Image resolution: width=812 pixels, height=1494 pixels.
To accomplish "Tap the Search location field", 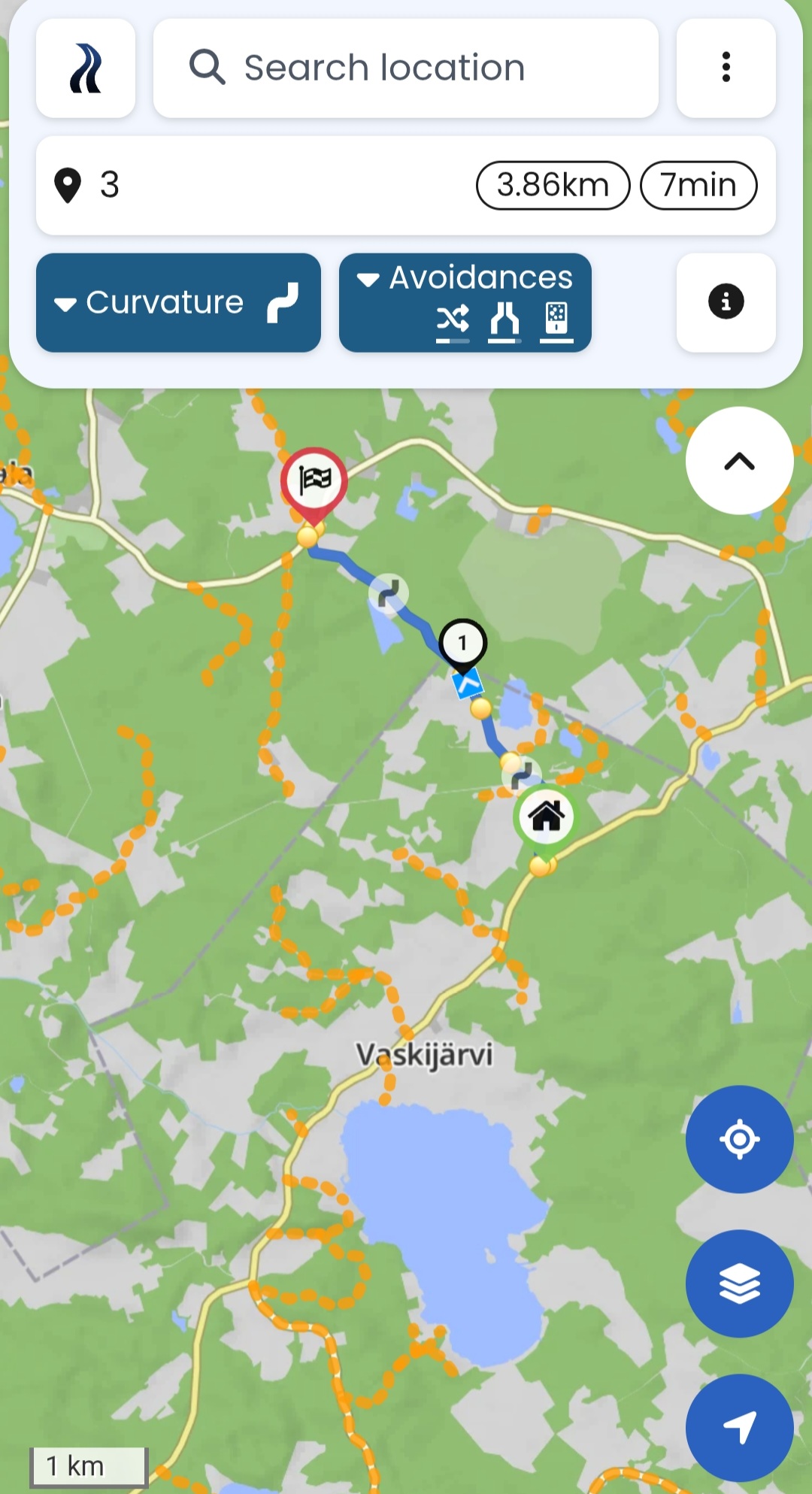I will click(x=406, y=68).
